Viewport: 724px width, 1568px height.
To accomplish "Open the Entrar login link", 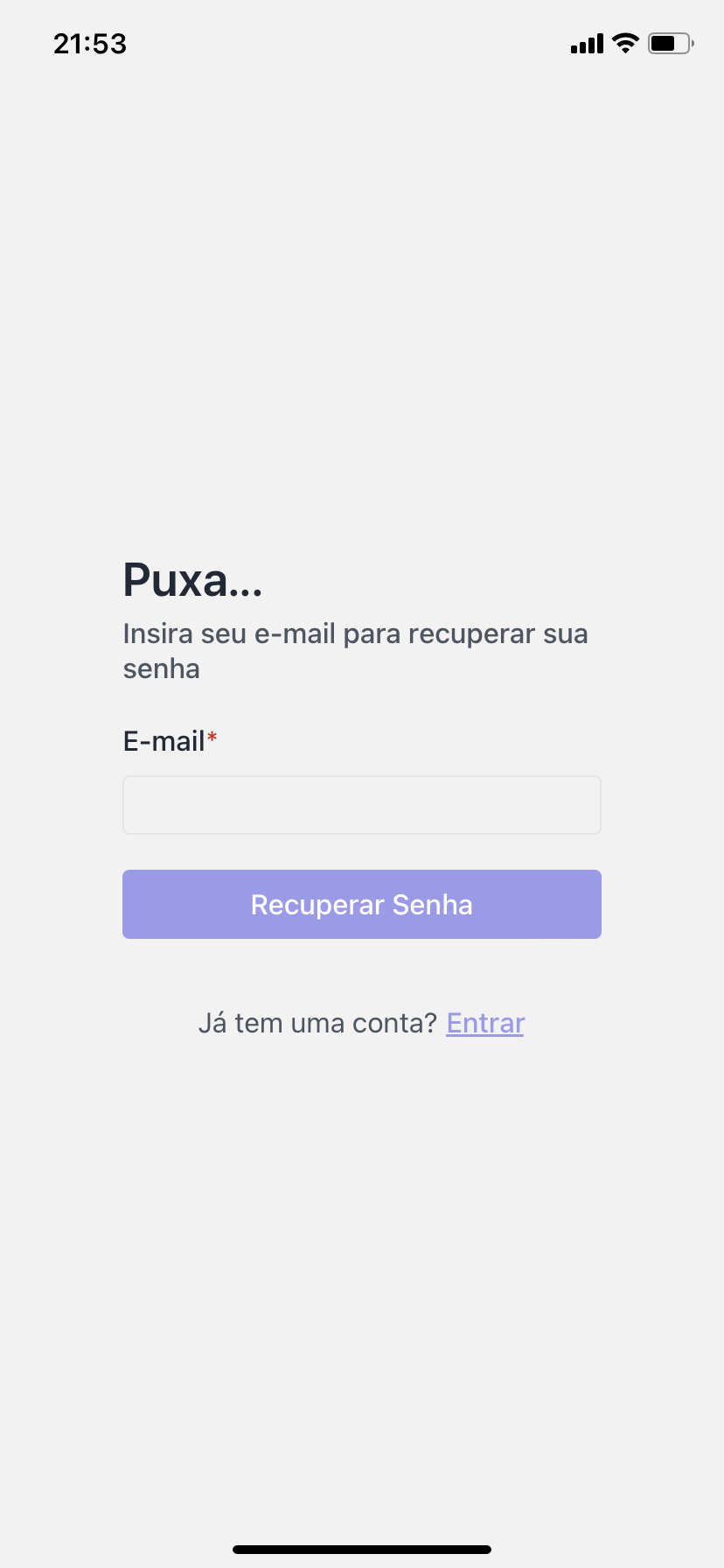I will [x=485, y=1023].
